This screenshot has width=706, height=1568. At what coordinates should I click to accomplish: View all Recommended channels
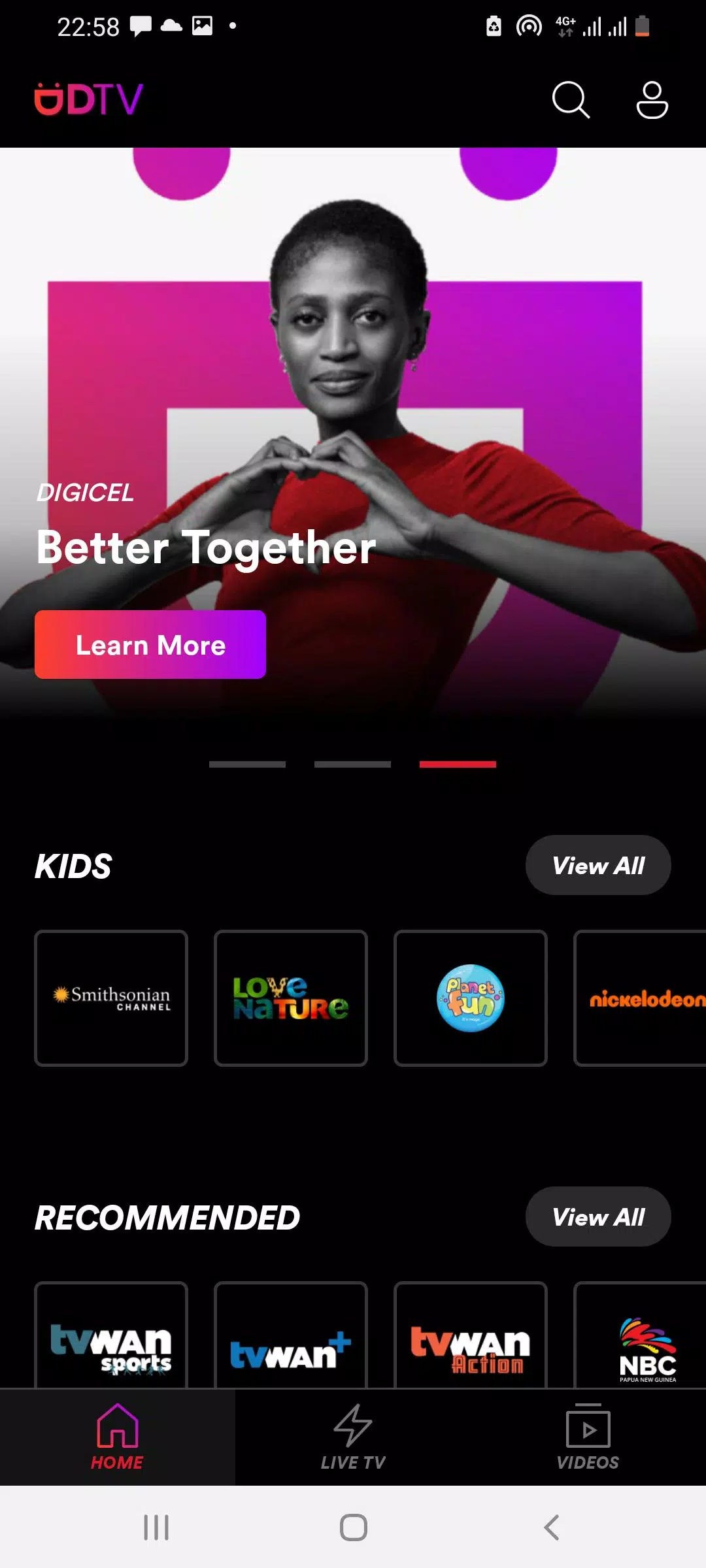pos(598,1217)
